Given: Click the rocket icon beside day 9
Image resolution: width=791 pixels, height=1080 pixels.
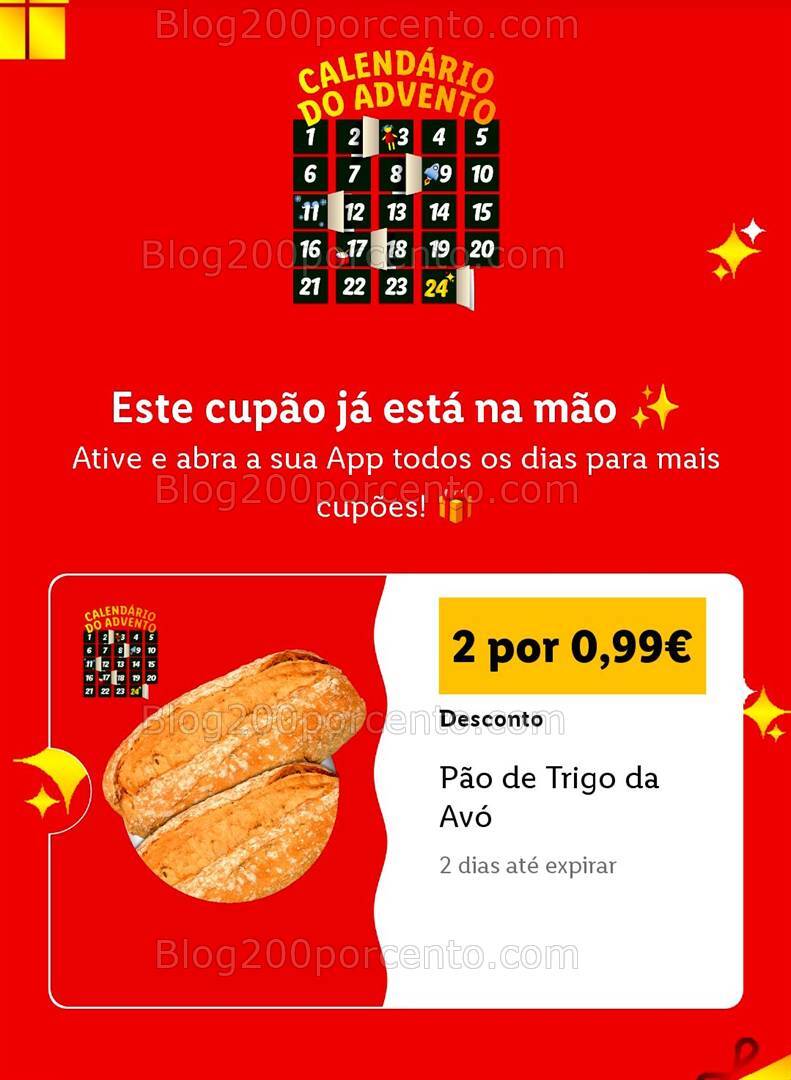Looking at the screenshot, I should click(x=430, y=174).
